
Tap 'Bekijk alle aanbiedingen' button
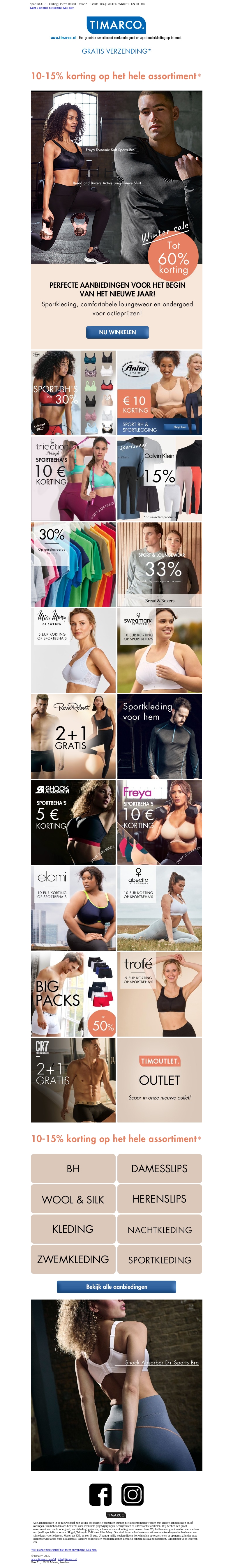pyautogui.click(x=116, y=1286)
